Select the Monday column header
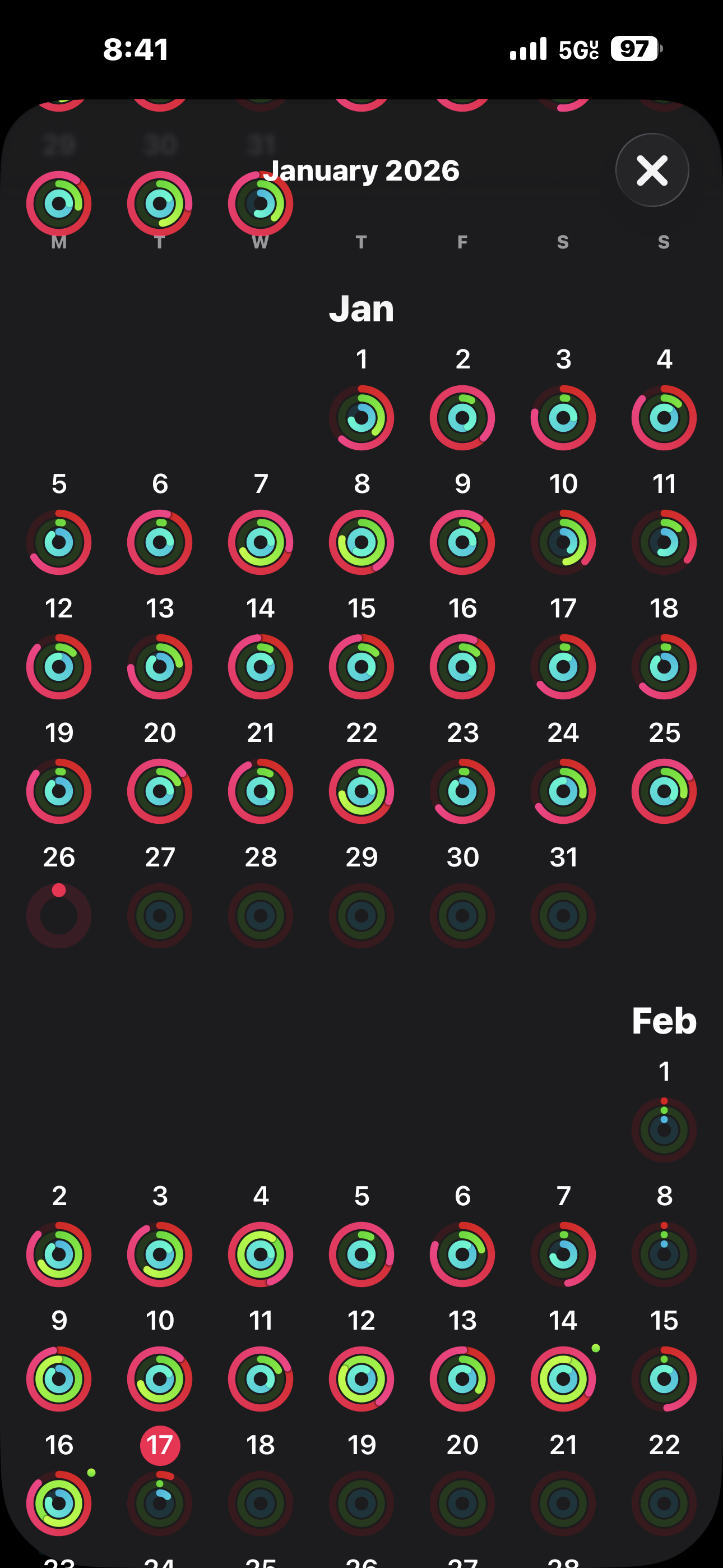Image resolution: width=723 pixels, height=1568 pixels. (58, 242)
